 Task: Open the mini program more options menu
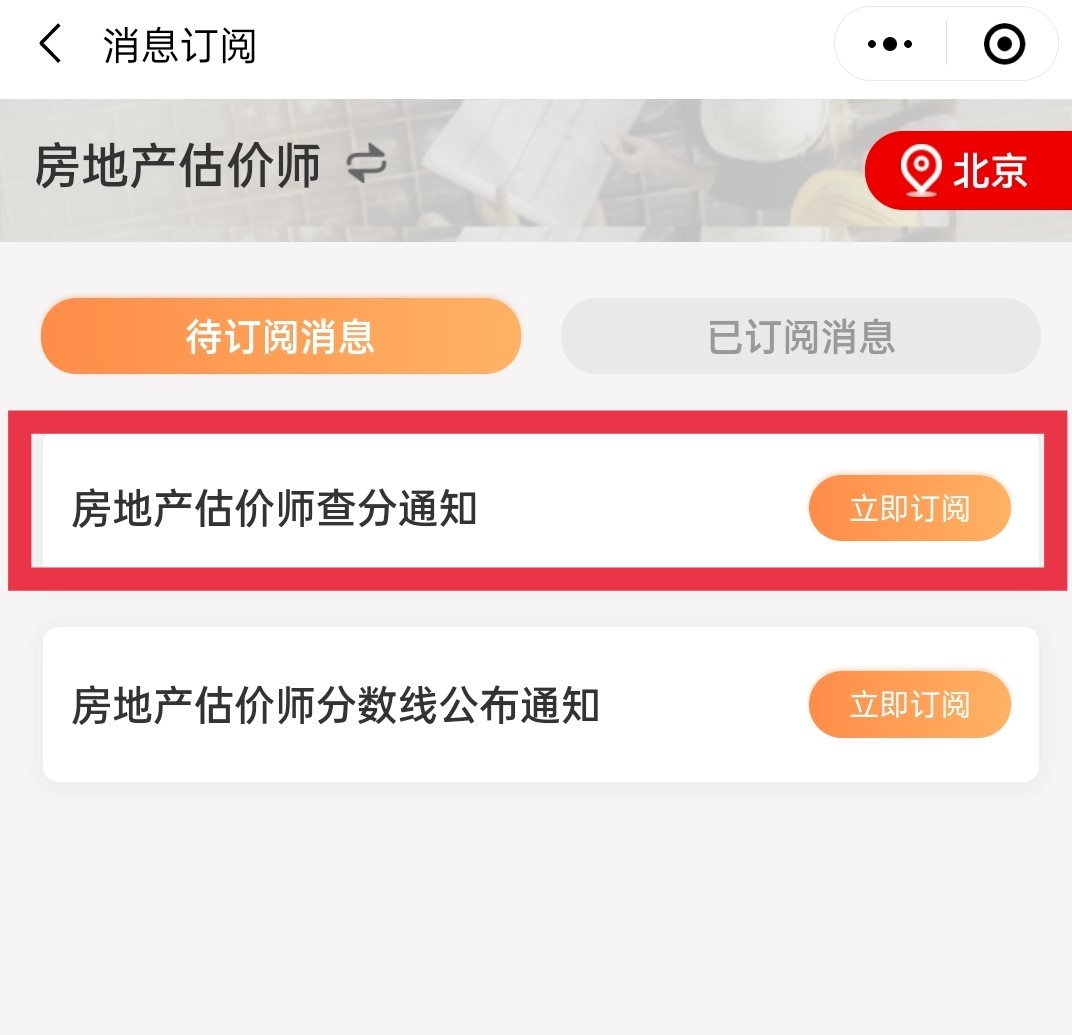click(890, 45)
